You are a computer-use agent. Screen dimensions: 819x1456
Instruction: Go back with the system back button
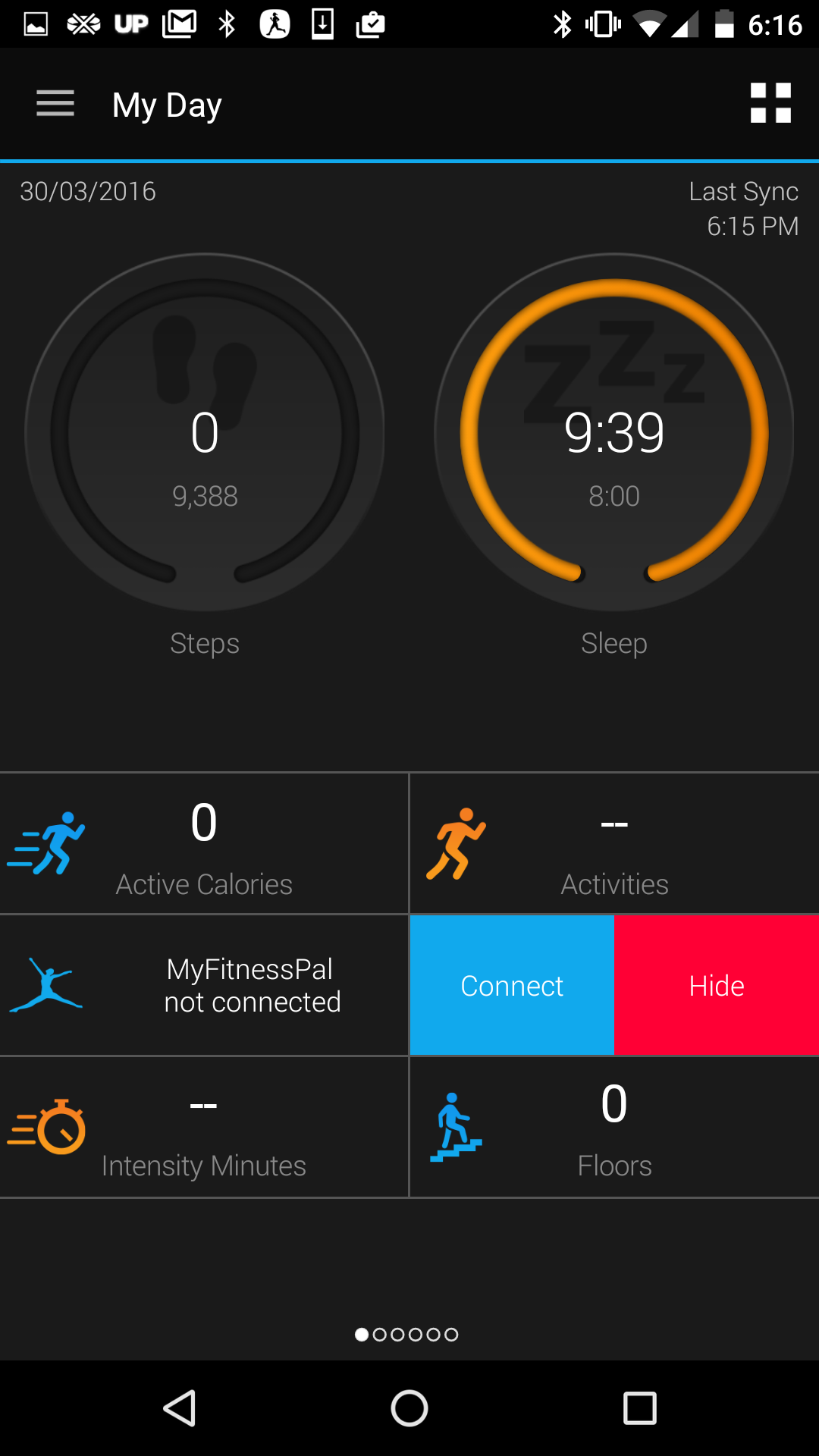tap(180, 1408)
